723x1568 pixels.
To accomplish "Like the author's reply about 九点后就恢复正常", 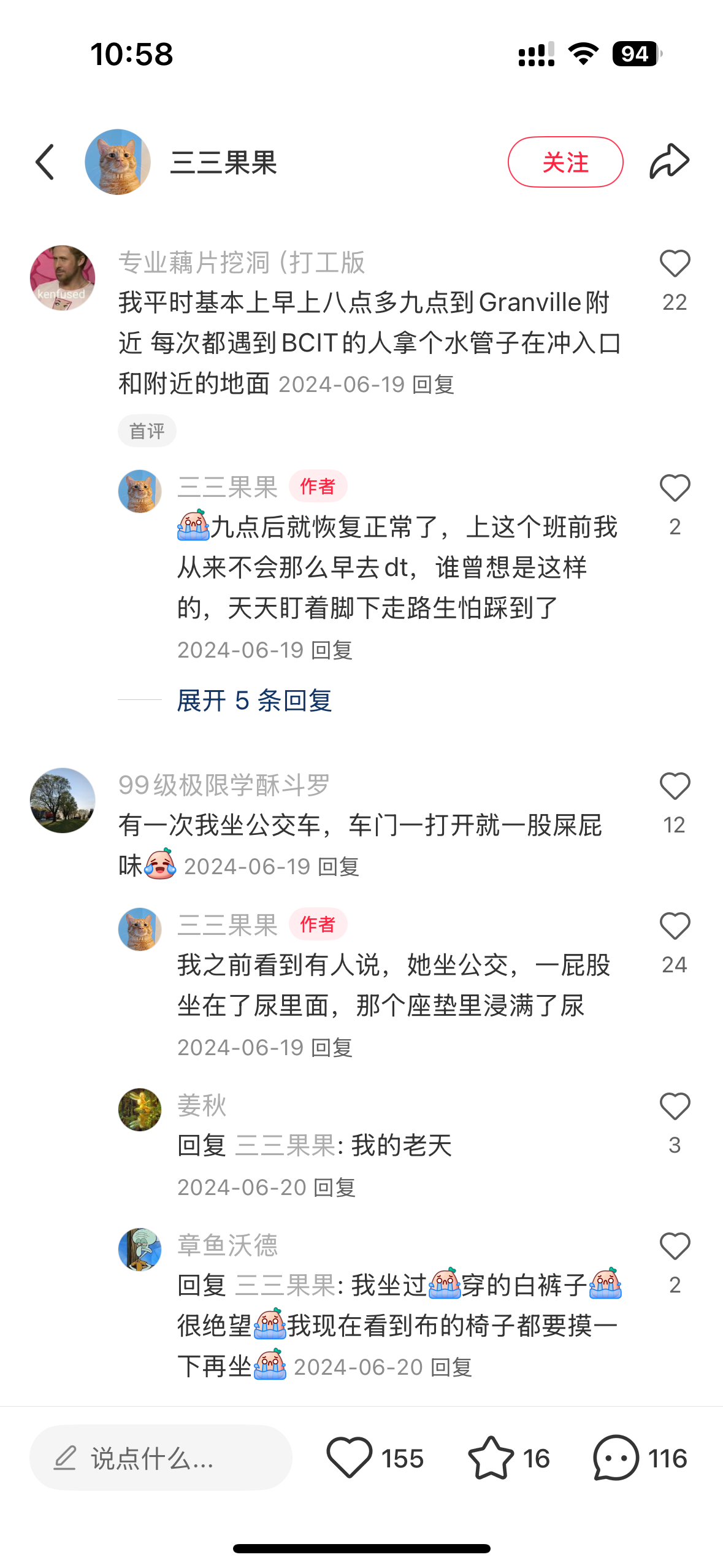I will click(x=675, y=489).
